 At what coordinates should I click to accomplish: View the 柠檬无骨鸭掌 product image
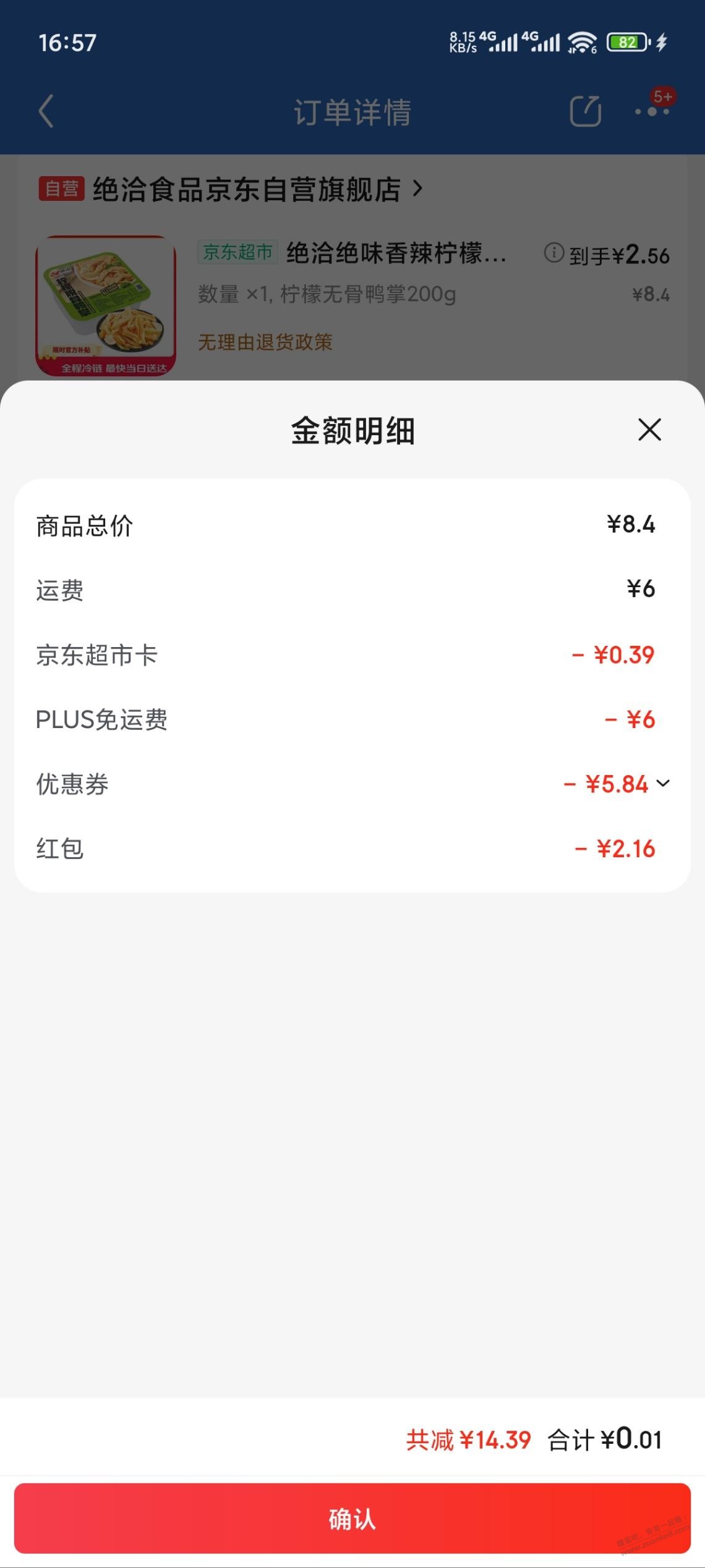106,305
